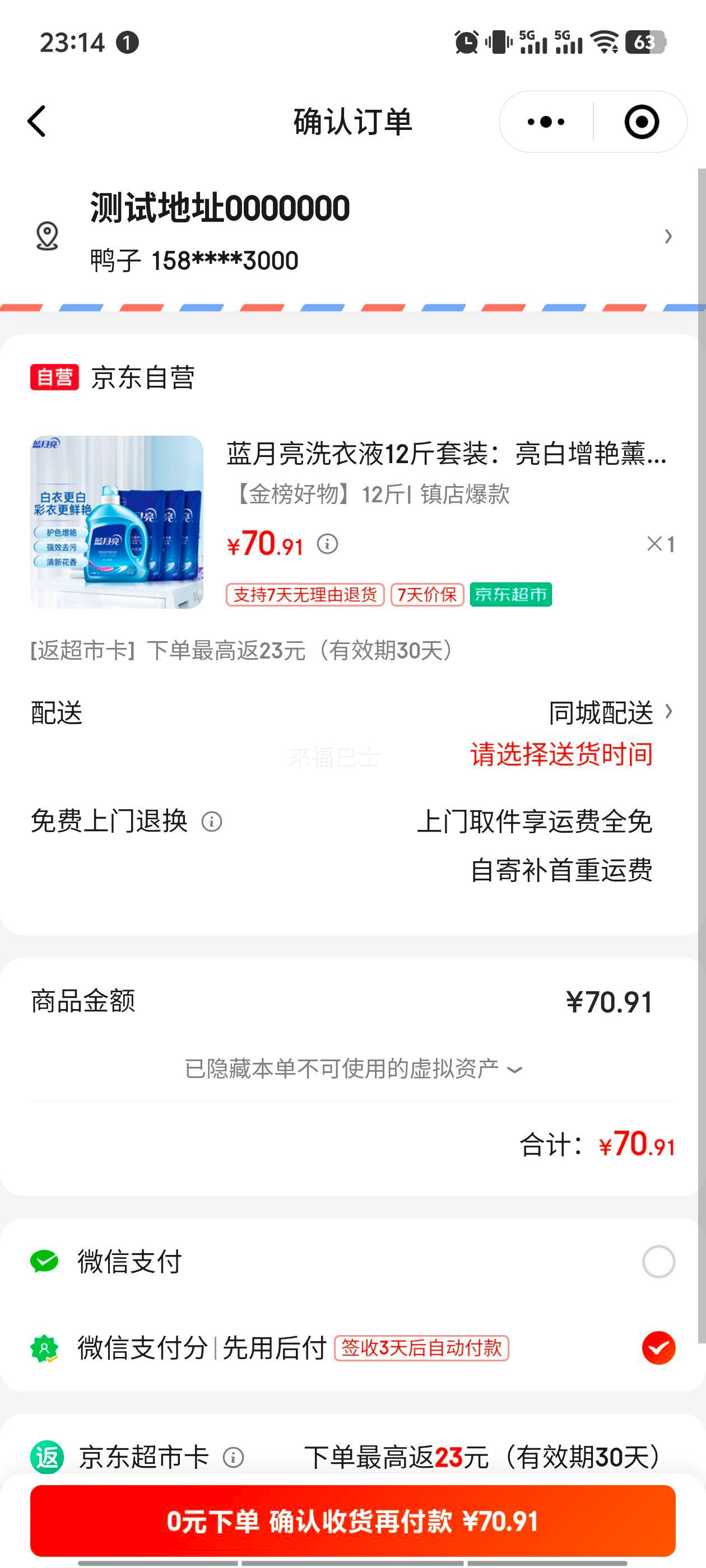
Task: Click the circular mini program capsule icon
Action: click(x=643, y=120)
